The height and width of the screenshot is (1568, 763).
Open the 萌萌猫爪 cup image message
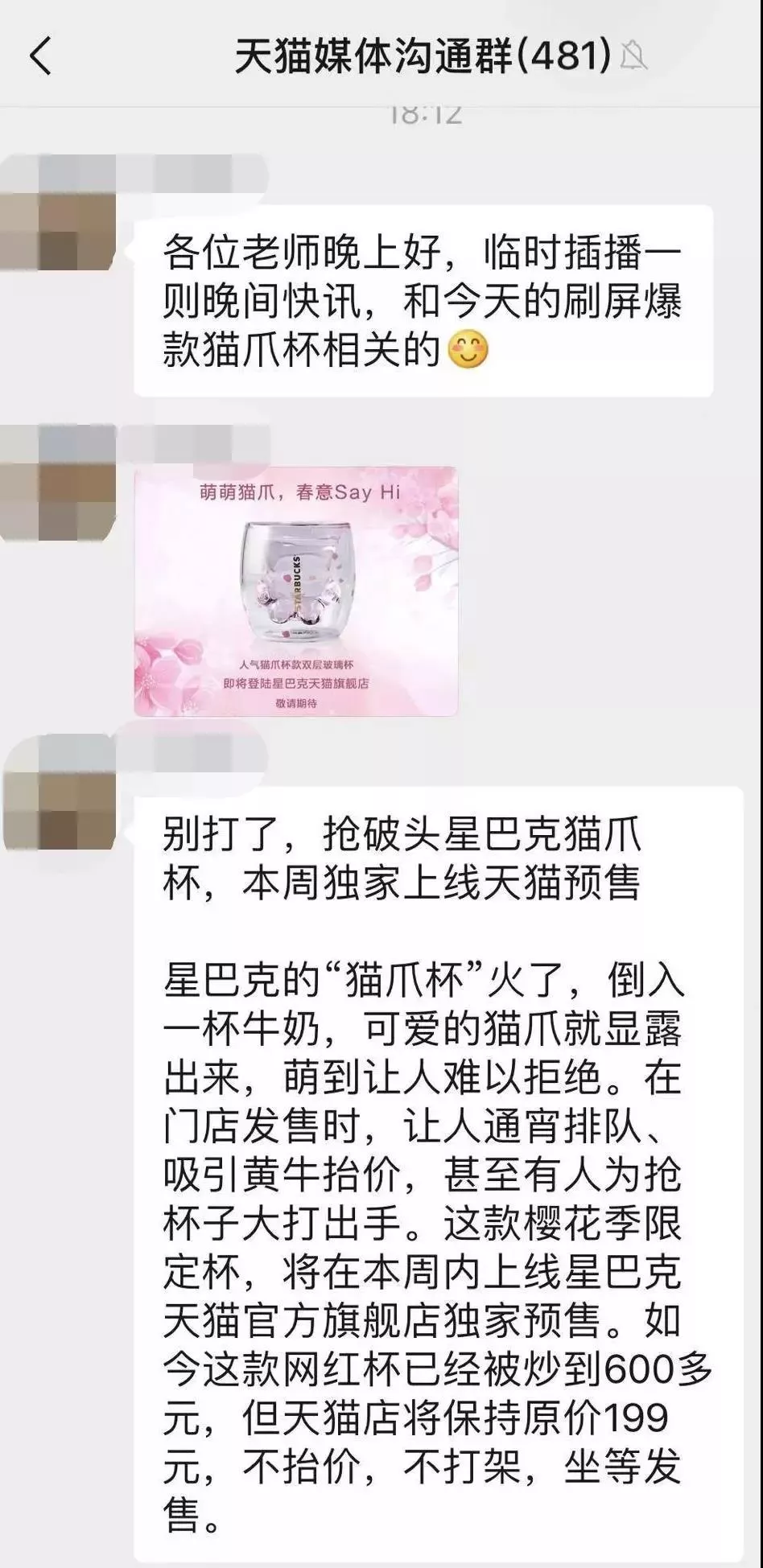295,591
